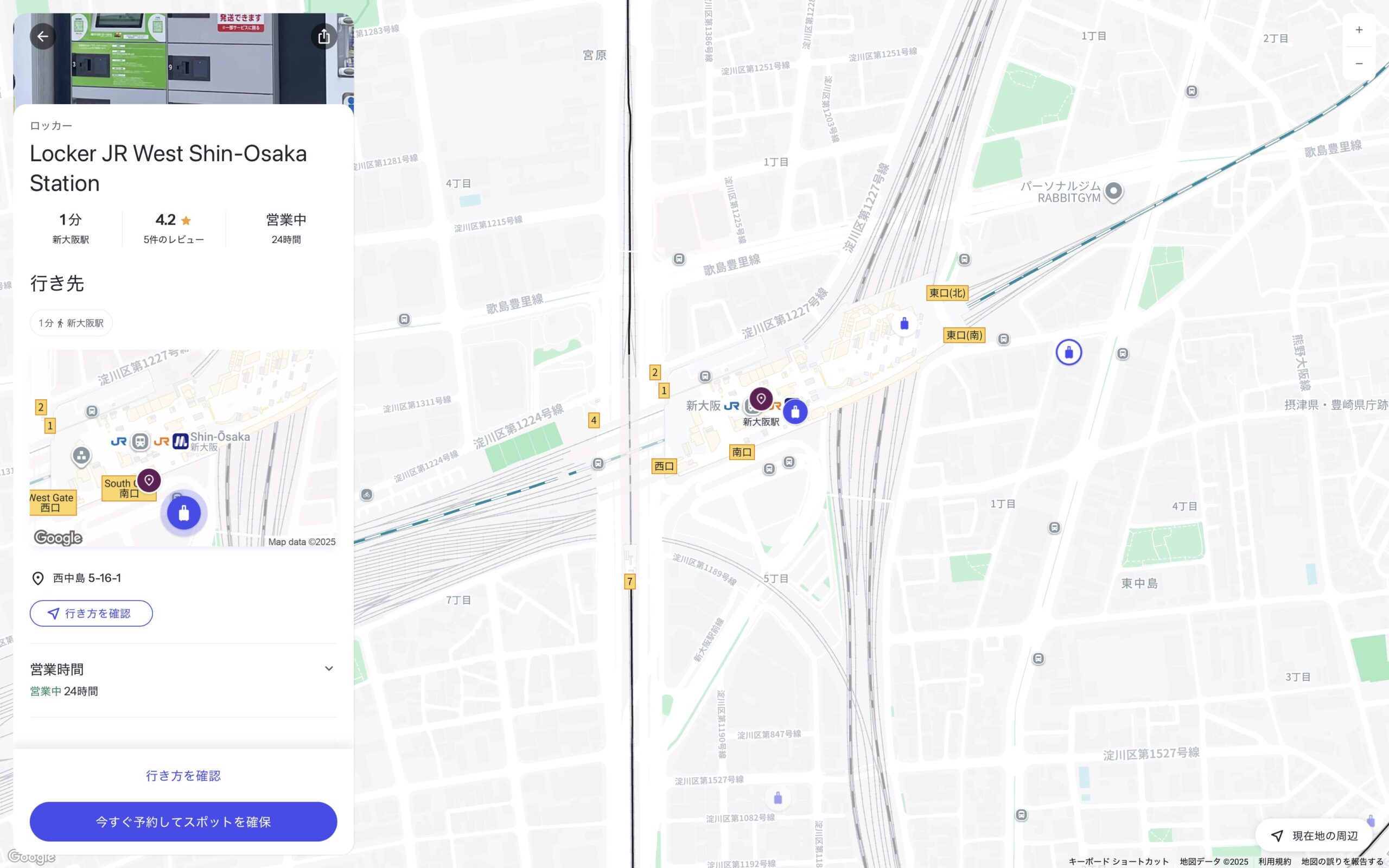Tap the outlined 行き方を確認 button under the address

click(91, 613)
